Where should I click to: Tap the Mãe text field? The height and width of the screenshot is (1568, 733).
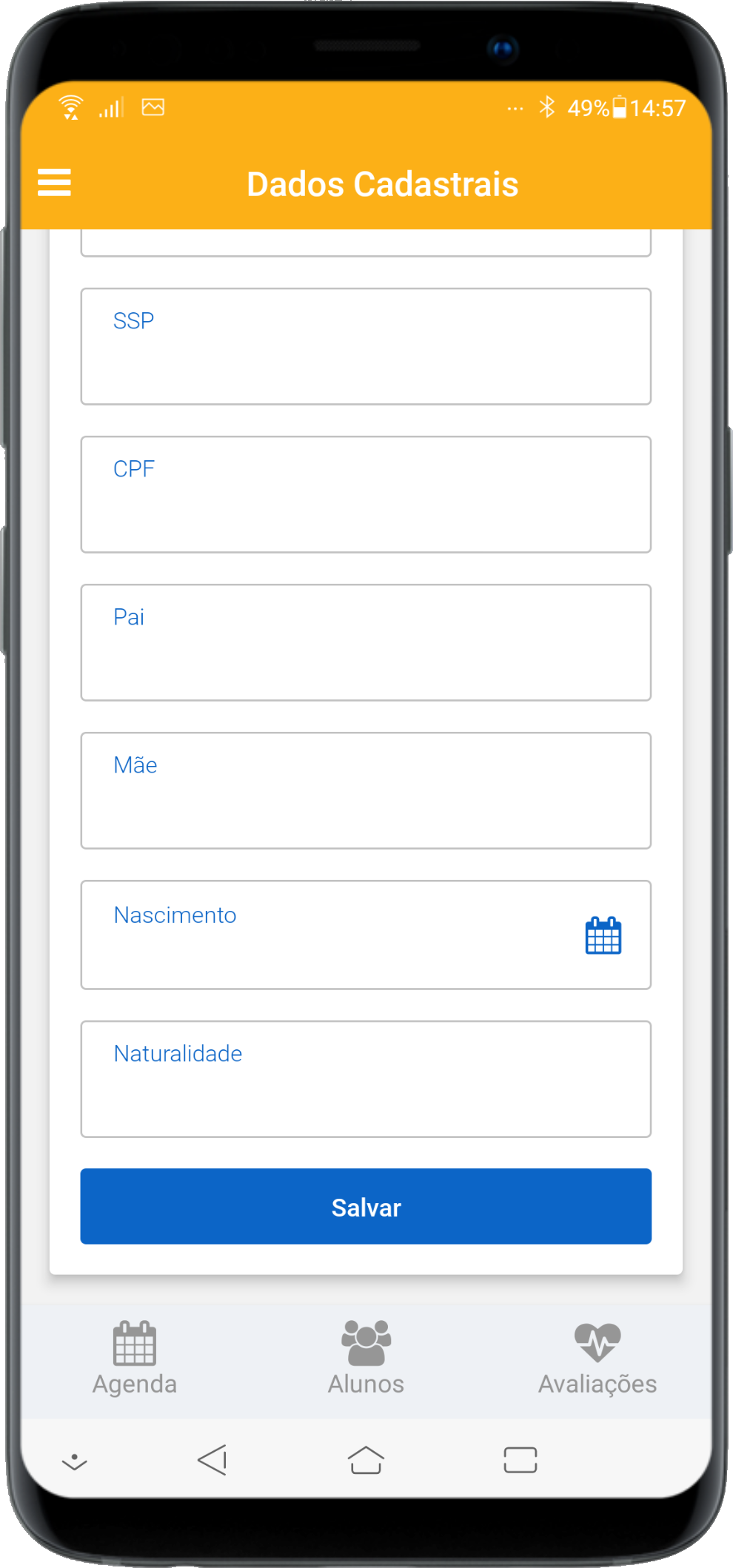tap(366, 790)
